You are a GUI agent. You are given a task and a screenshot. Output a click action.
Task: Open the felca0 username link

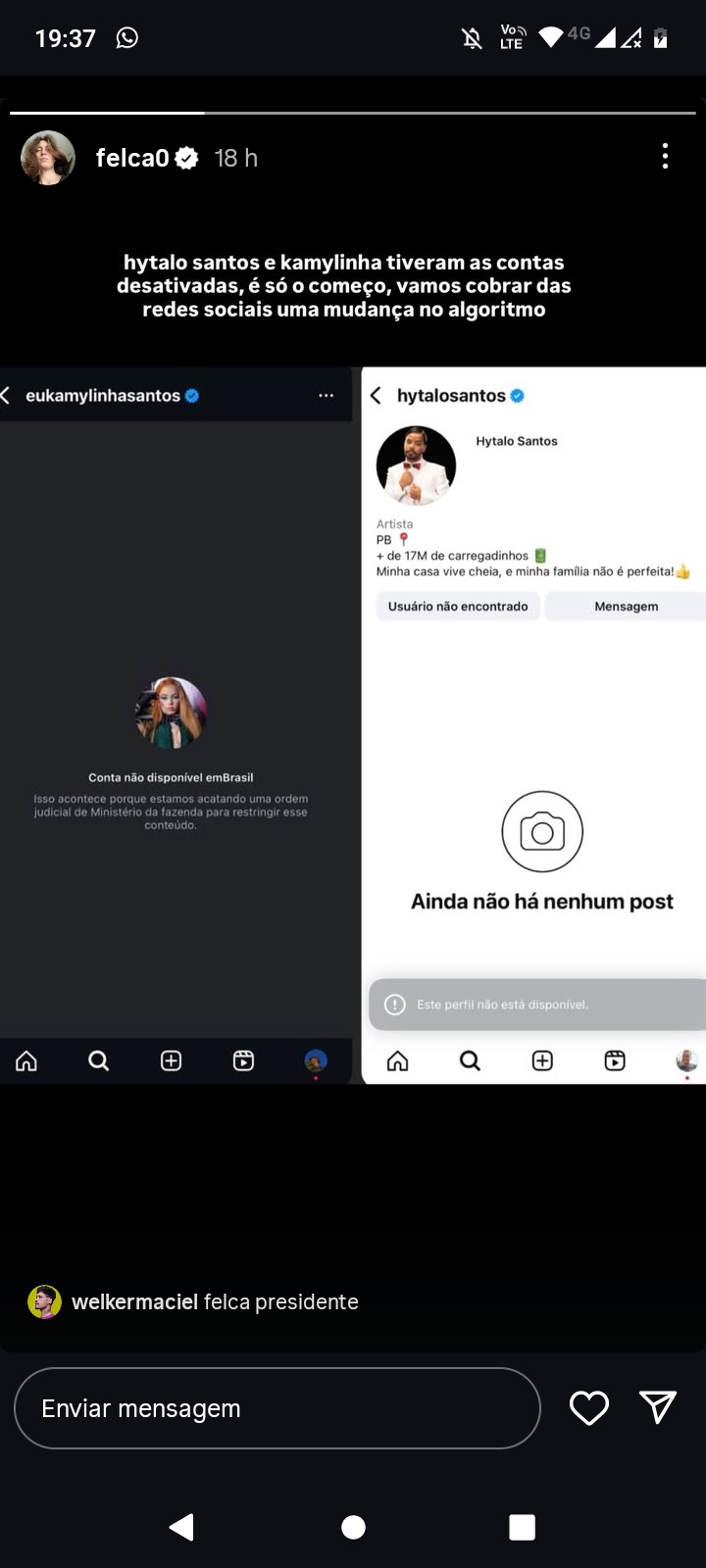[132, 158]
